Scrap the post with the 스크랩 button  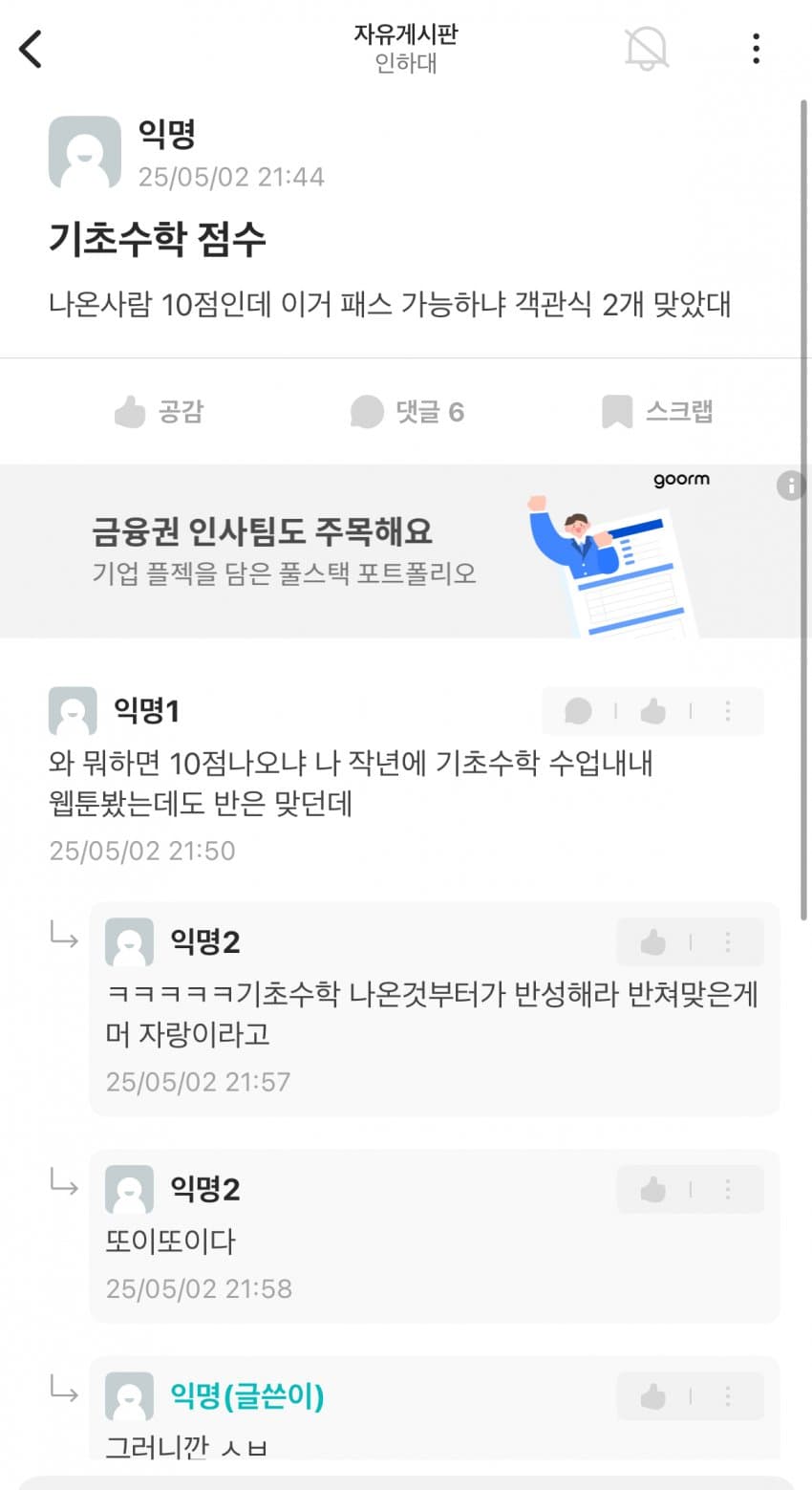click(657, 412)
